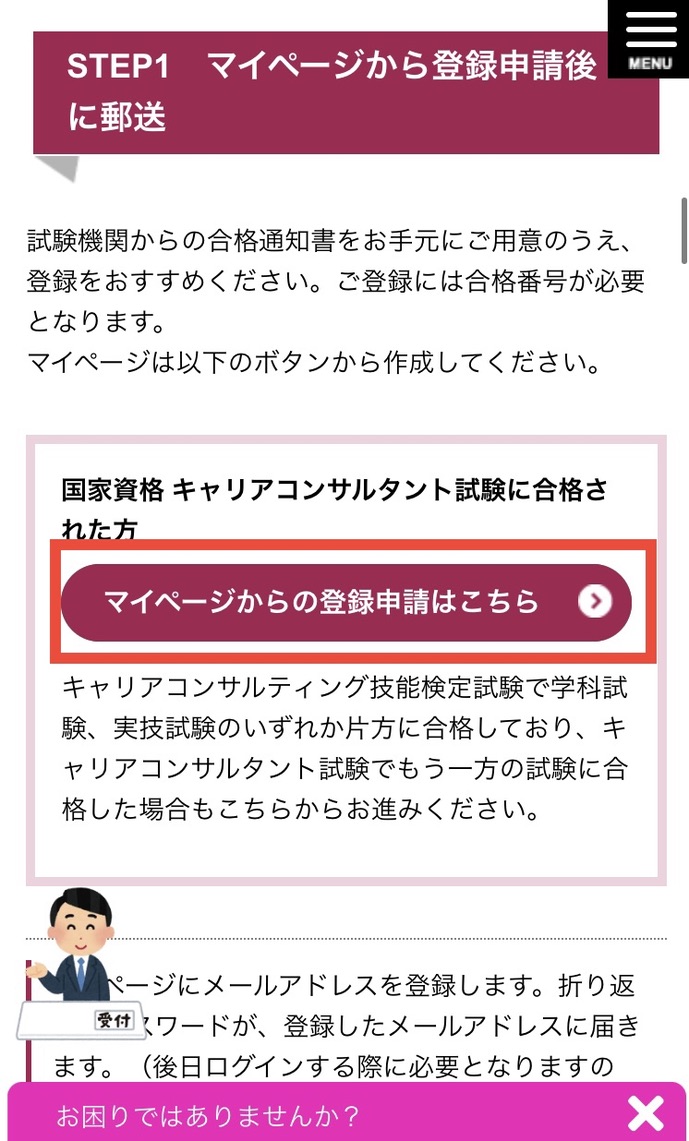
Task: Tap マイページからの登録申請はこちら button
Action: (x=346, y=602)
